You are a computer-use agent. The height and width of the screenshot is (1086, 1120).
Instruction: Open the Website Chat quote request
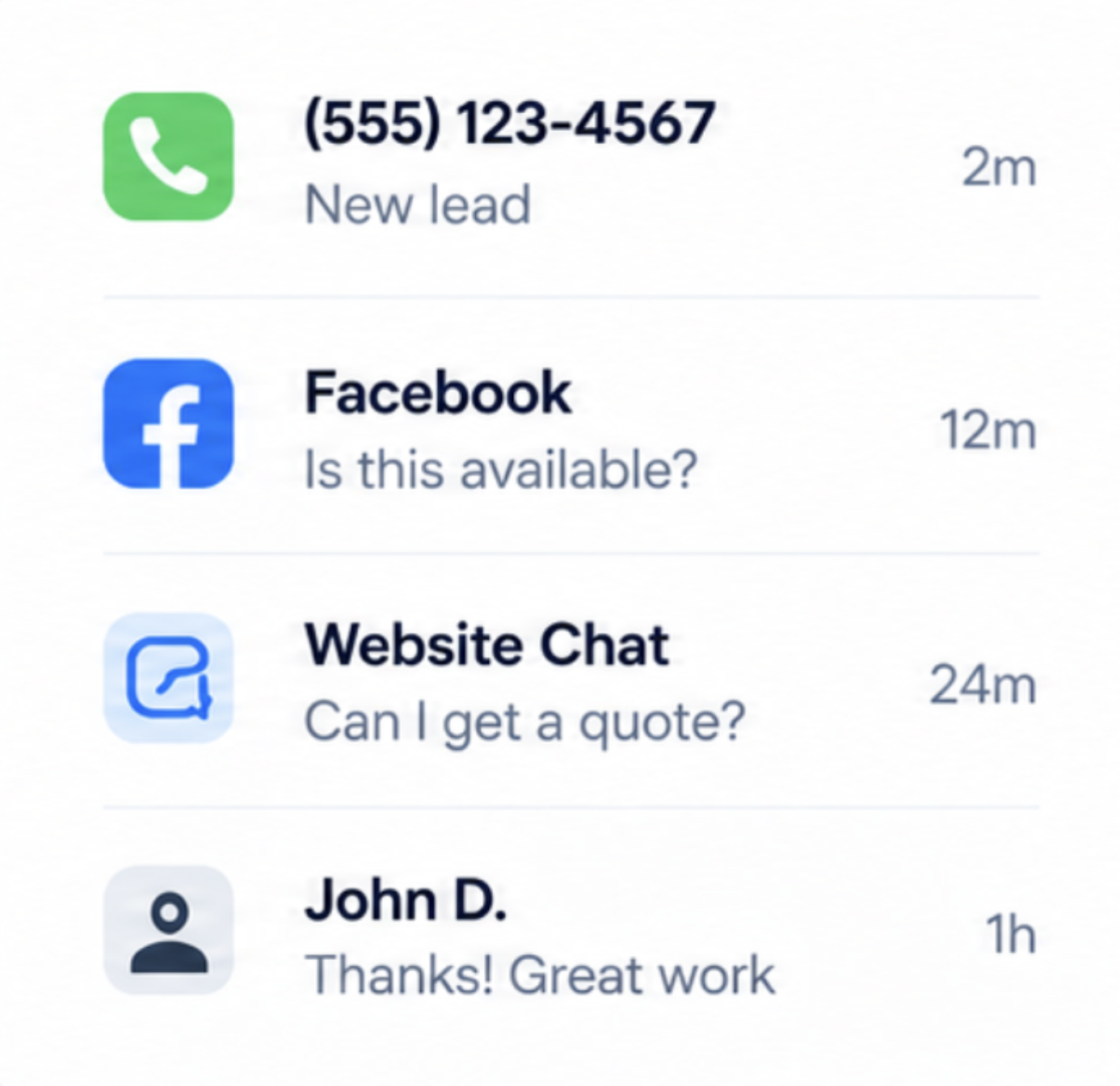(571, 680)
